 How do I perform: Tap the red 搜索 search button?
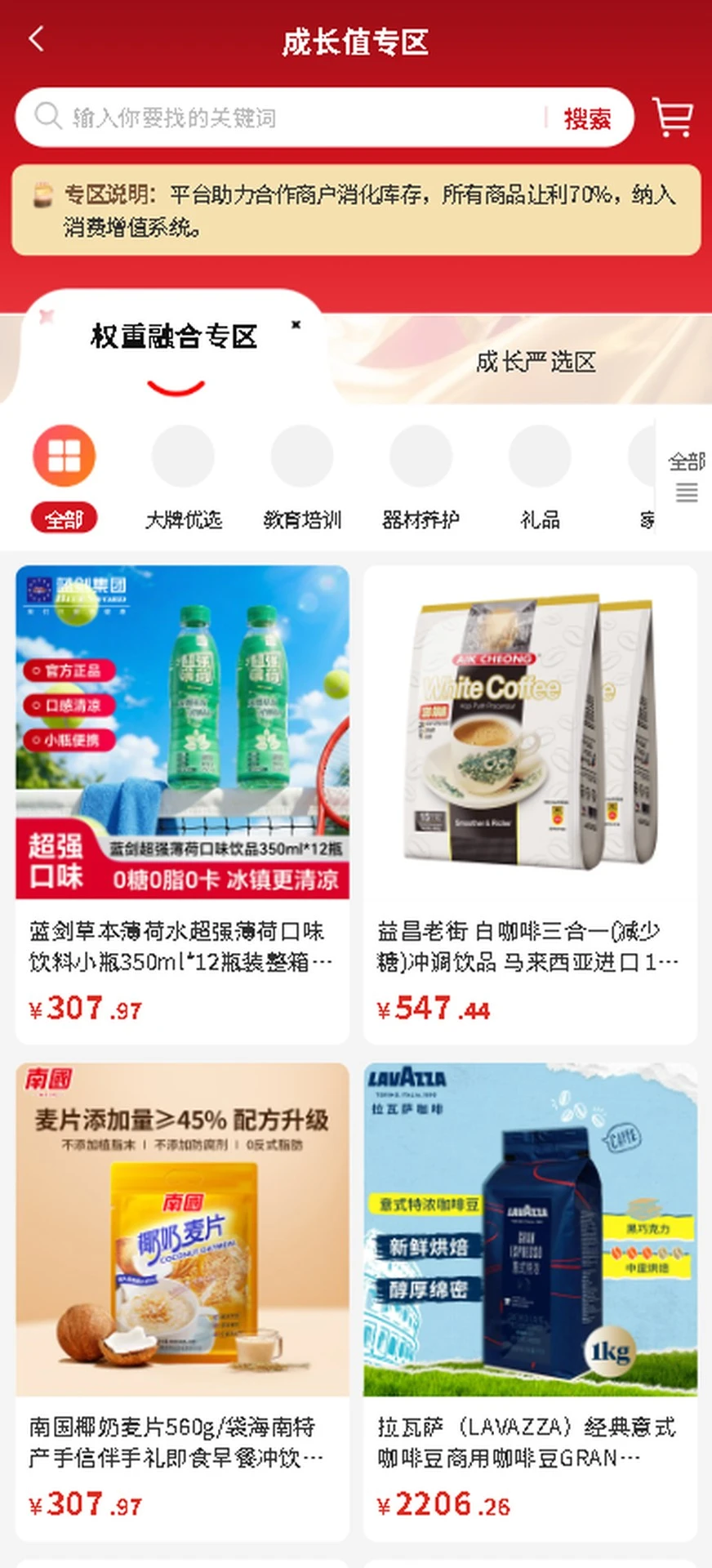(x=587, y=118)
